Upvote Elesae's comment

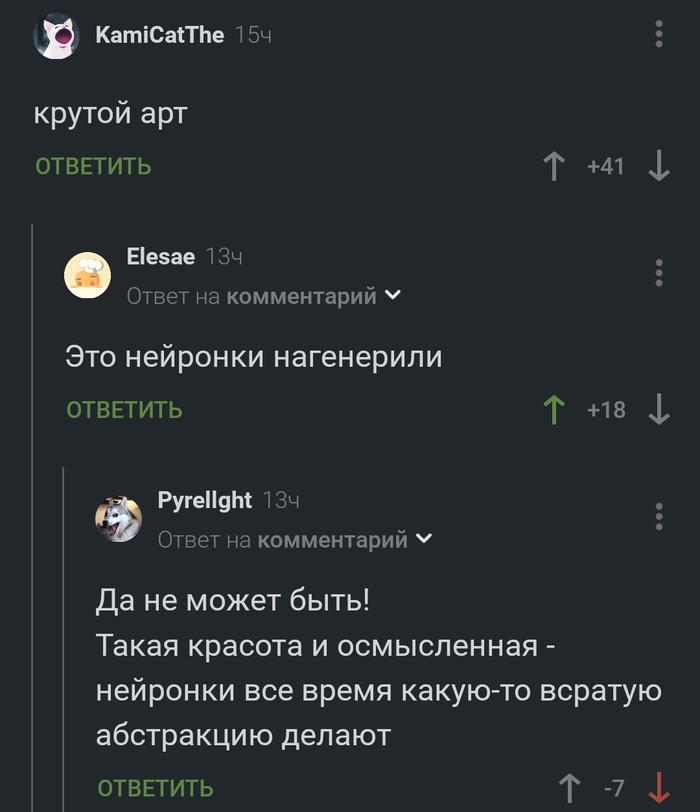(553, 409)
